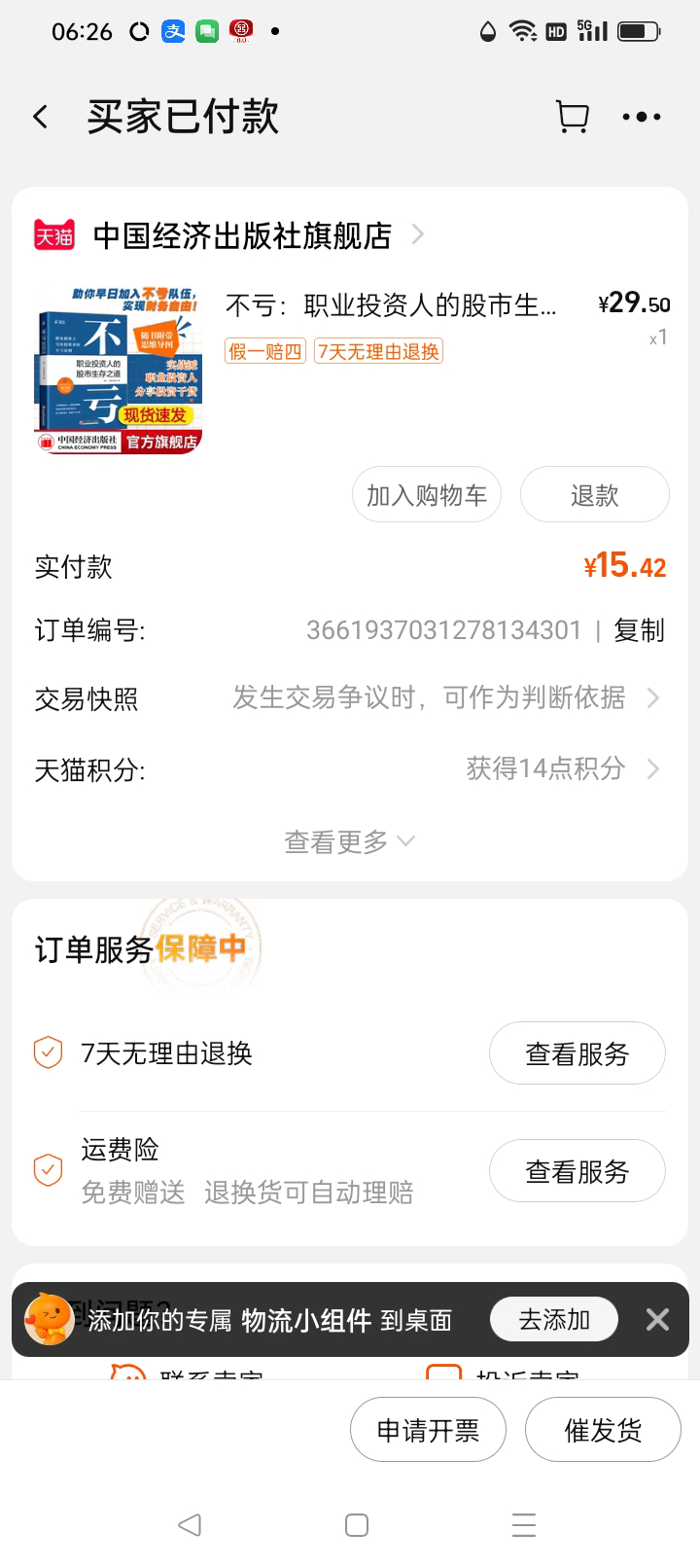The width and height of the screenshot is (700, 1568).
Task: Tap the system home button
Action: click(x=357, y=1524)
